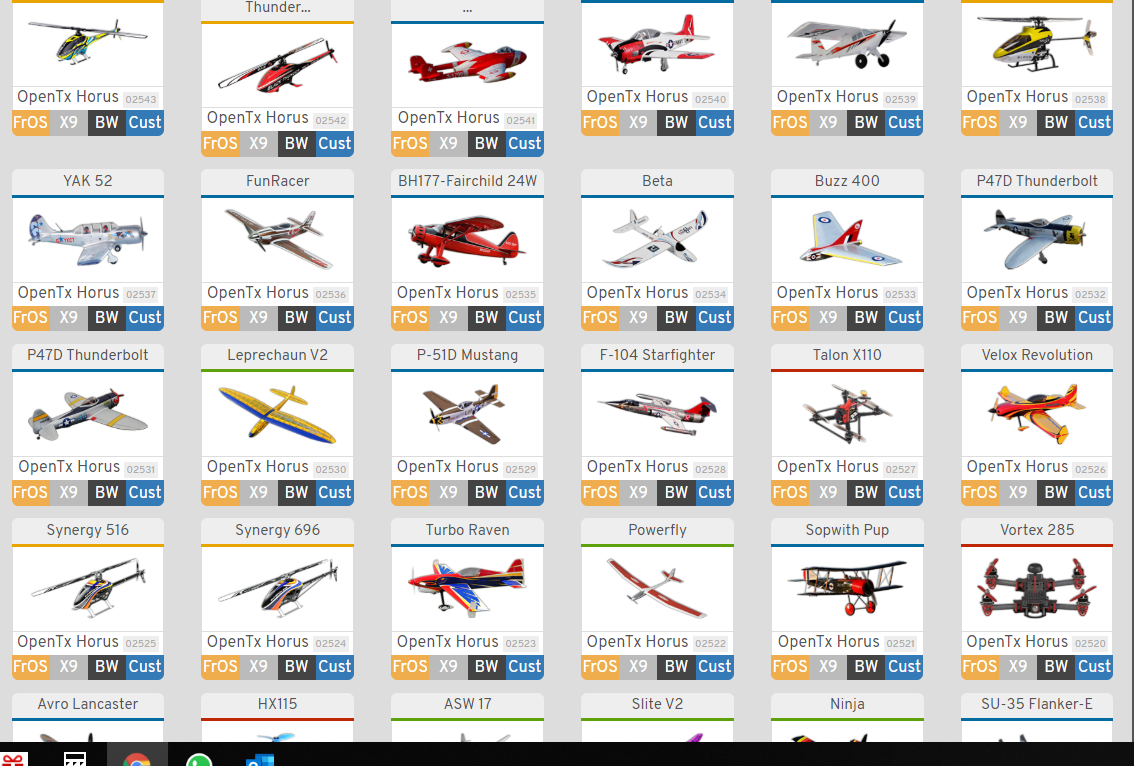Choose X9 under BH177-Fairchild 24W

(x=448, y=318)
